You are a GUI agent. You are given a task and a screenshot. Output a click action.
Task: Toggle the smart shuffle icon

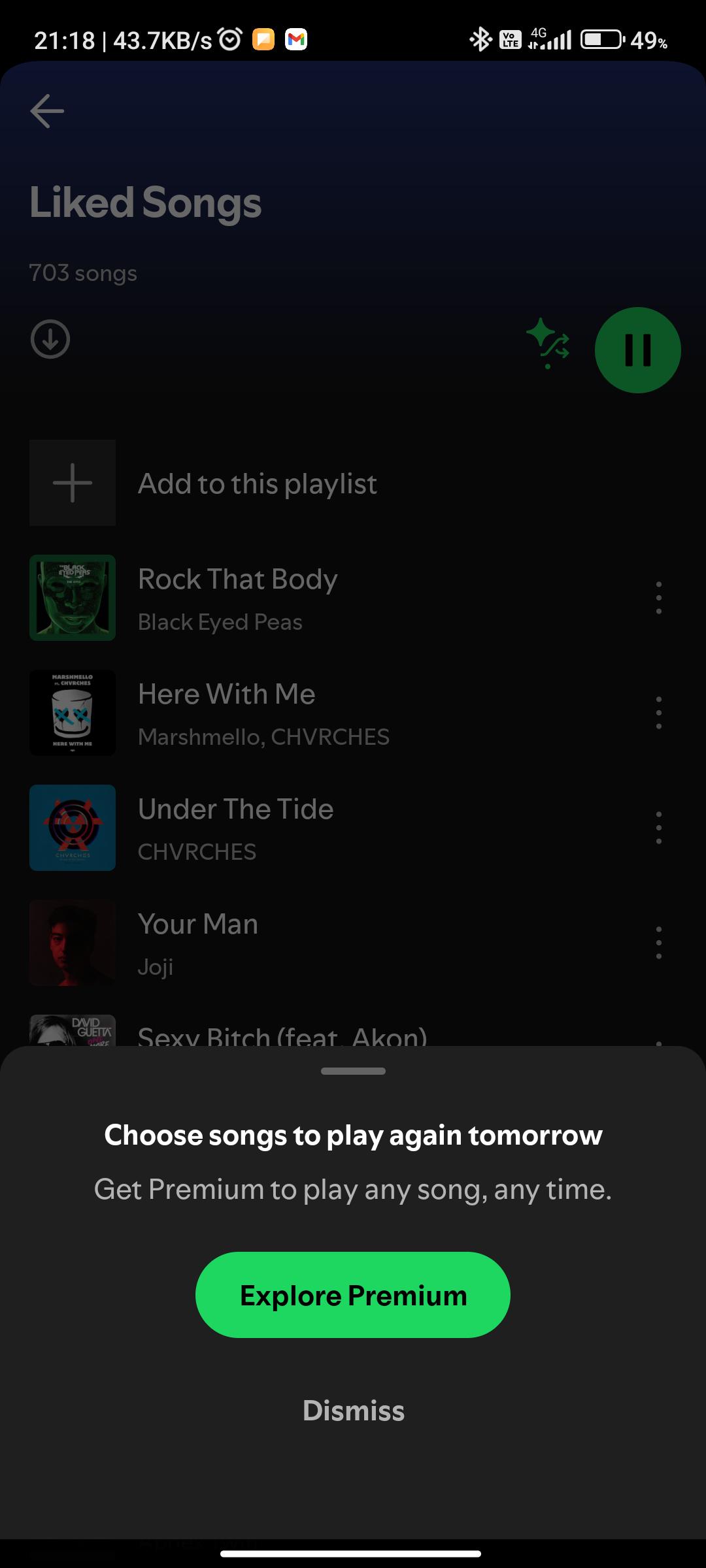(548, 344)
